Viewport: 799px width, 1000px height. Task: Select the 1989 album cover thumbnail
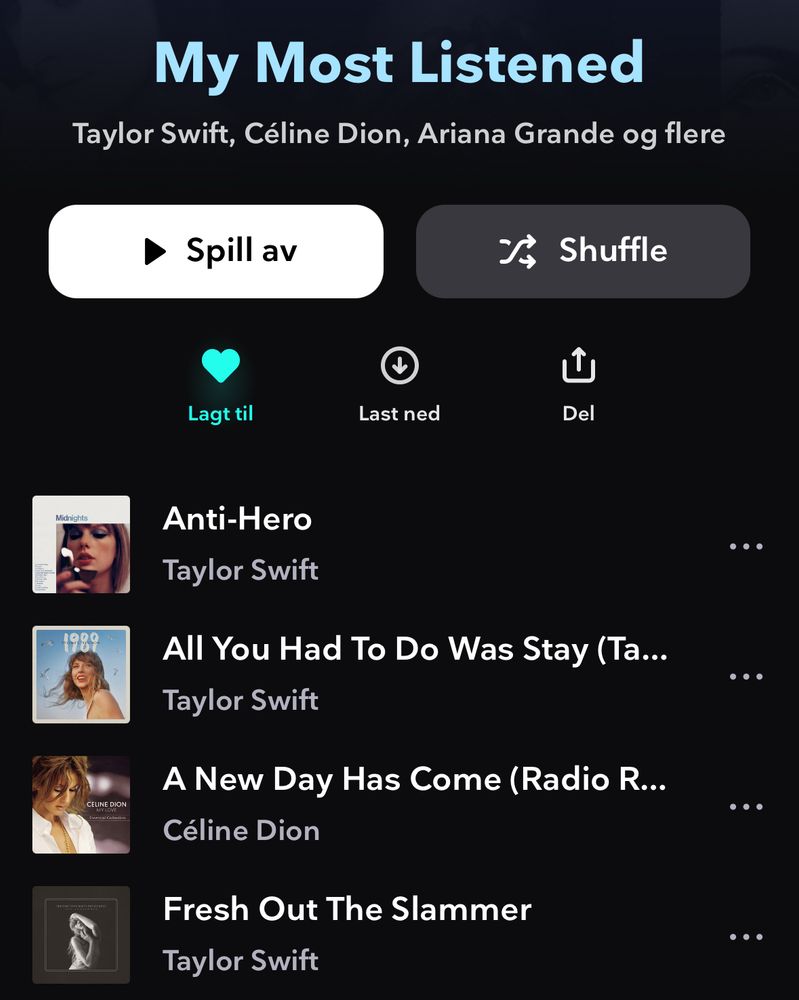pos(81,675)
